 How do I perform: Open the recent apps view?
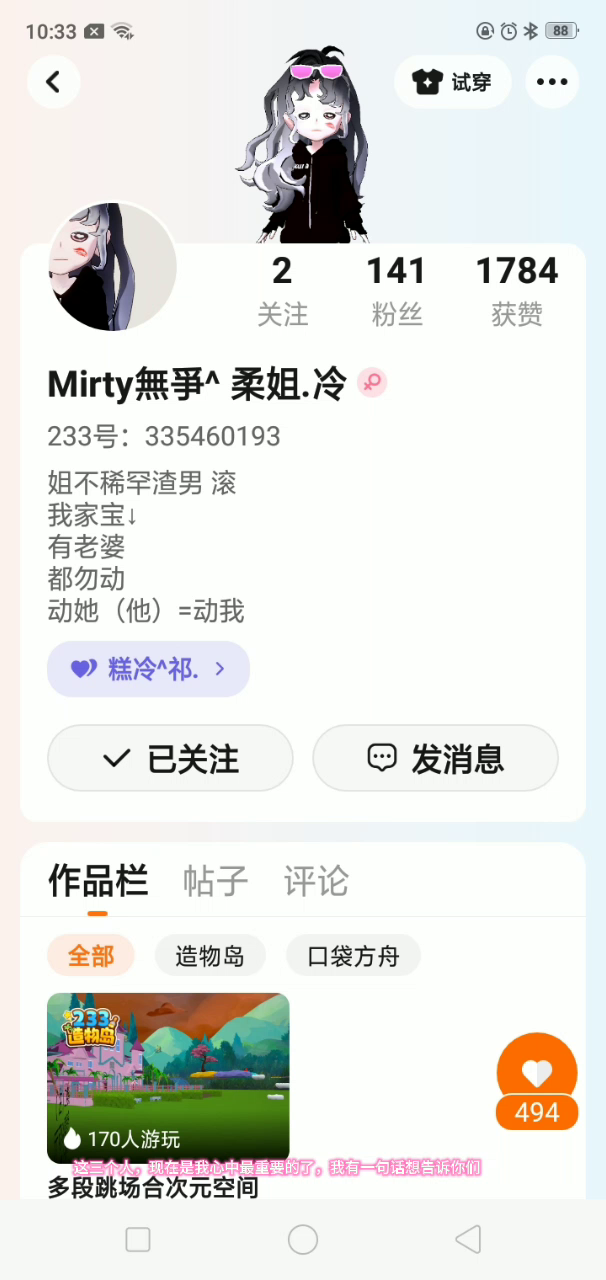pos(138,1240)
